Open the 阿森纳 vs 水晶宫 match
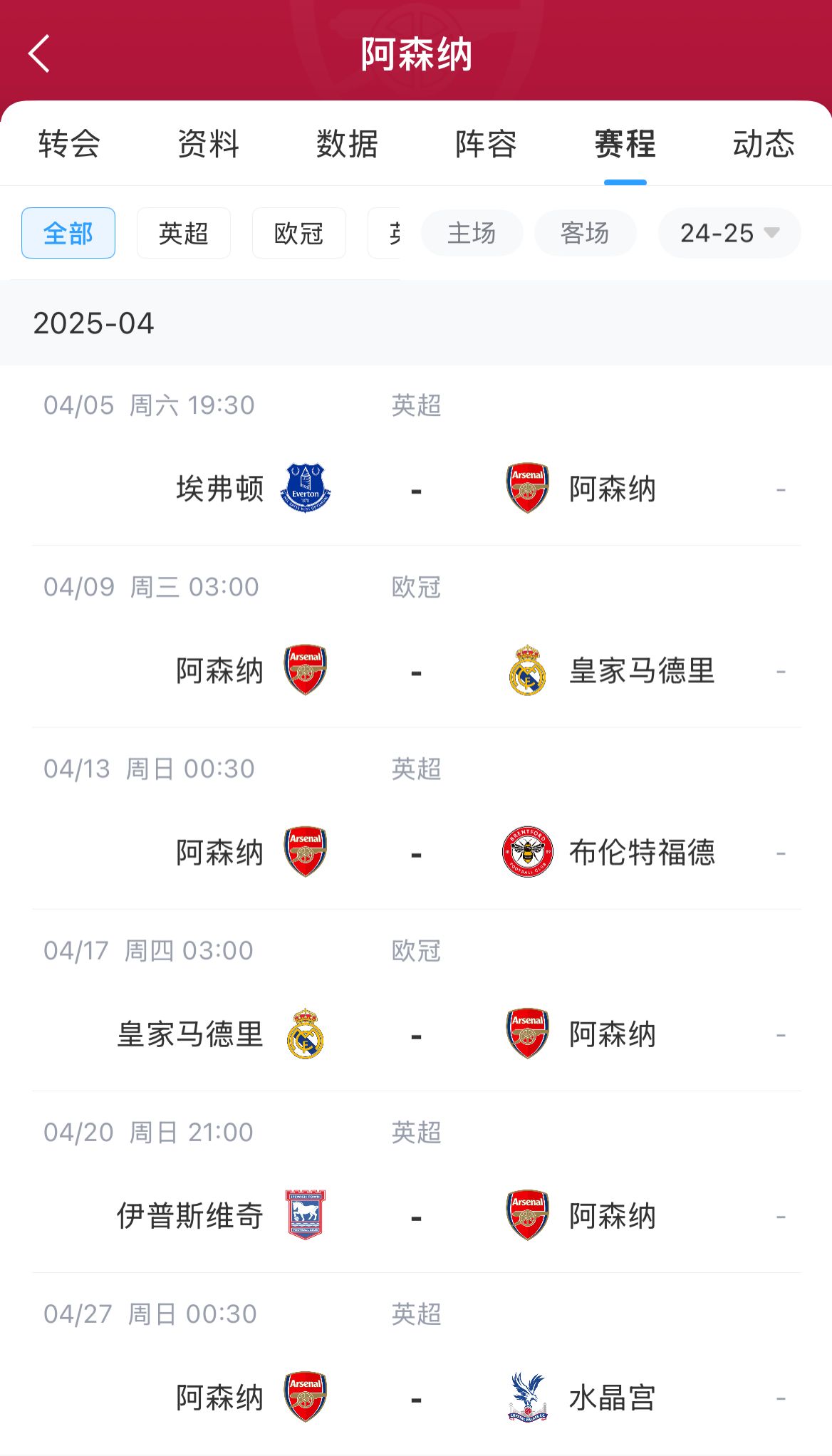This screenshot has height=1456, width=832. click(416, 1363)
